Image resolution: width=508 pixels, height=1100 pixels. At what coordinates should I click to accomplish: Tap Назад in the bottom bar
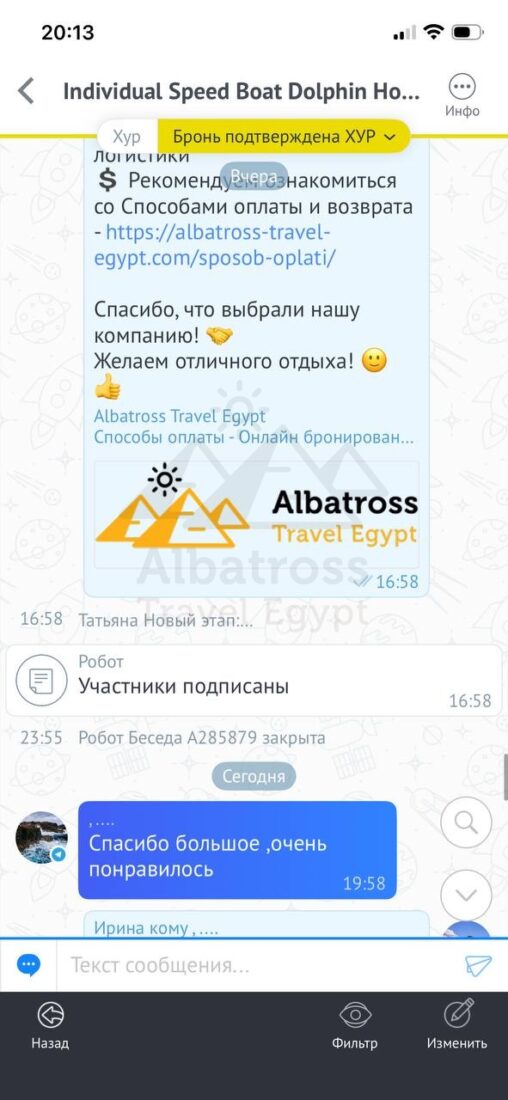point(51,1026)
